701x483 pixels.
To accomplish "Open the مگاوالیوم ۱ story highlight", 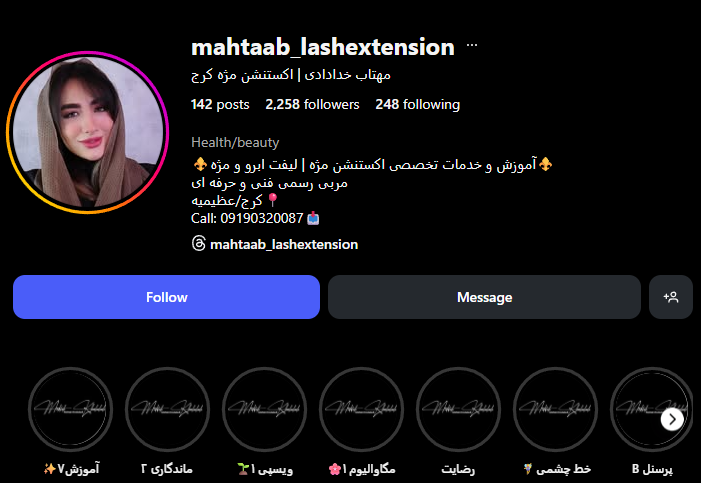I will coord(360,409).
